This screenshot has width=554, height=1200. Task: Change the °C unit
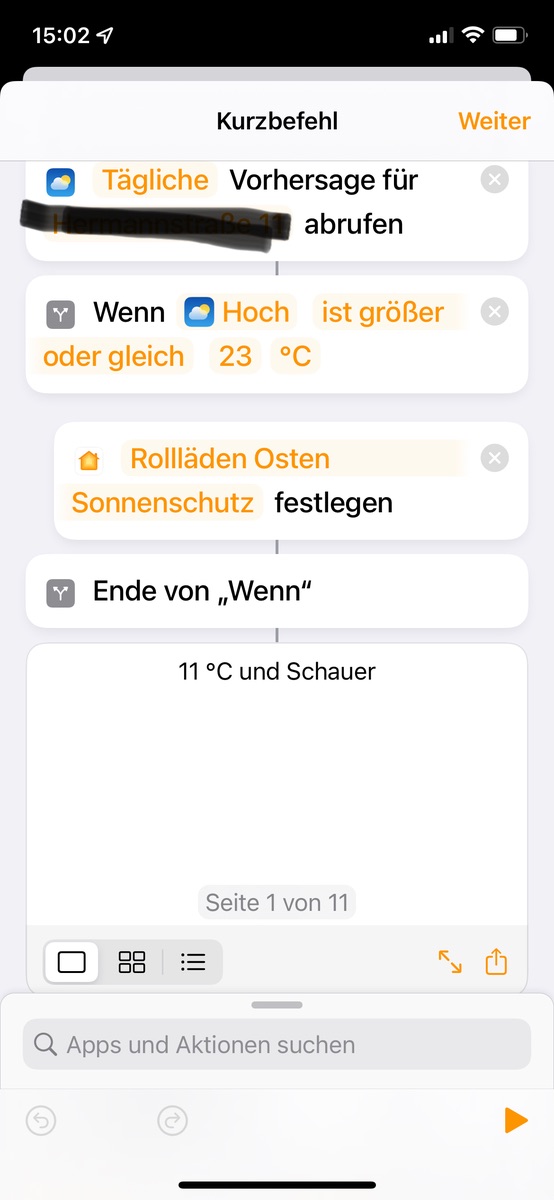click(x=295, y=356)
